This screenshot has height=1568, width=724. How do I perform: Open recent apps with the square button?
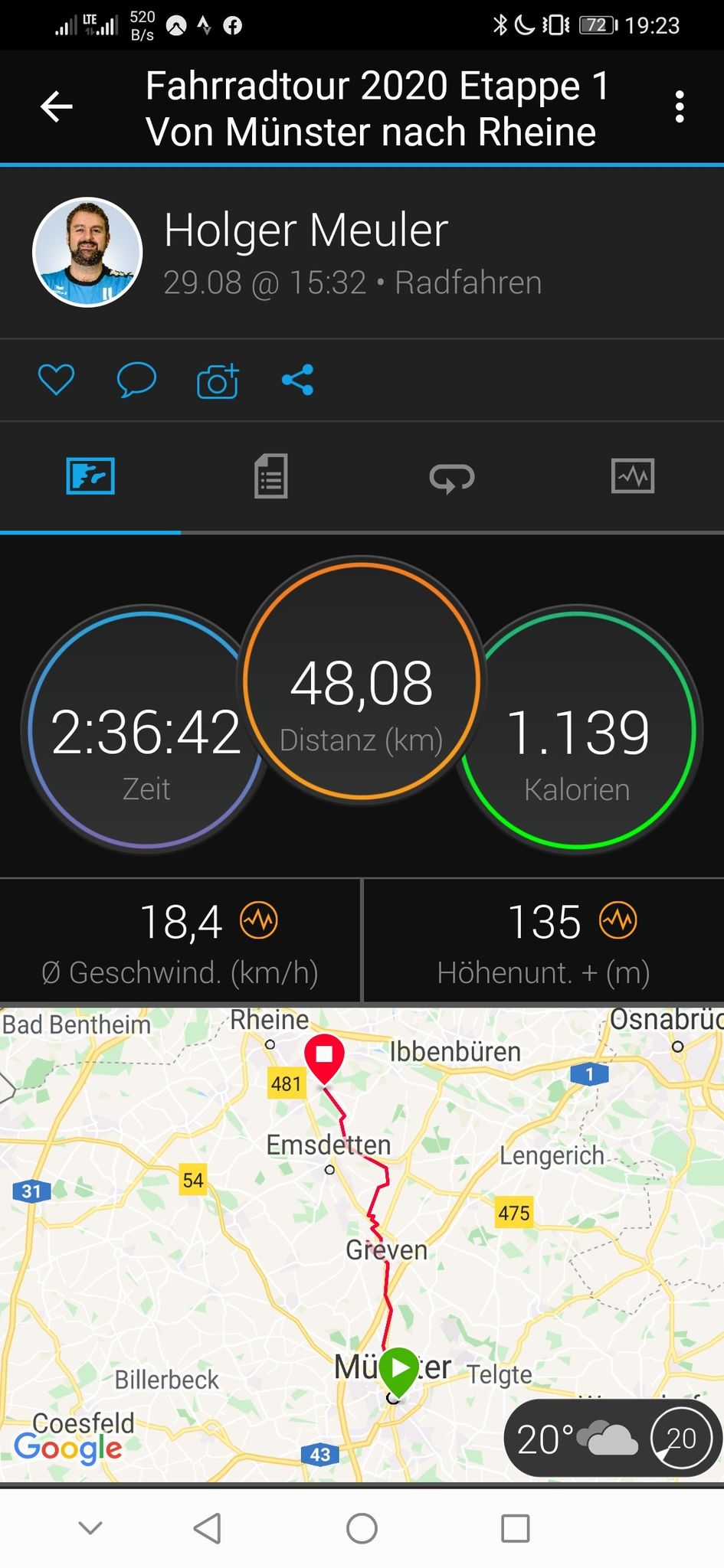[x=515, y=1528]
